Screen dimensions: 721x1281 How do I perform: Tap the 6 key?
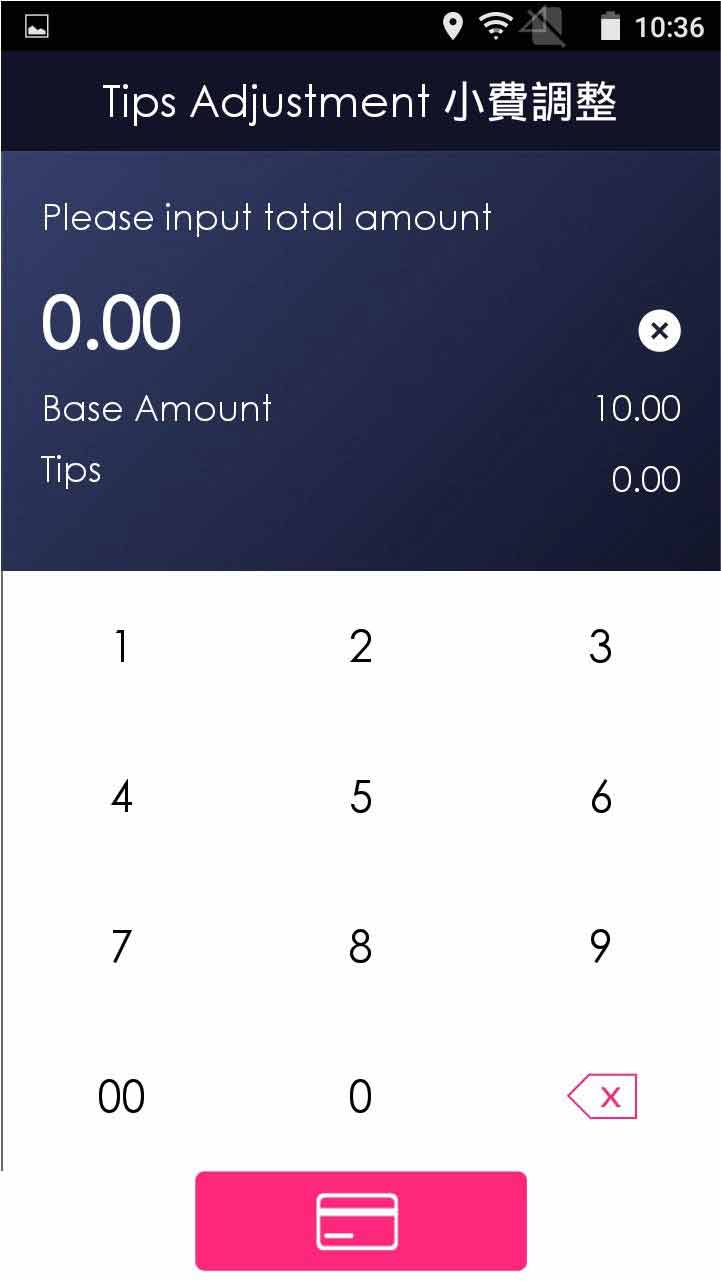[x=600, y=797]
